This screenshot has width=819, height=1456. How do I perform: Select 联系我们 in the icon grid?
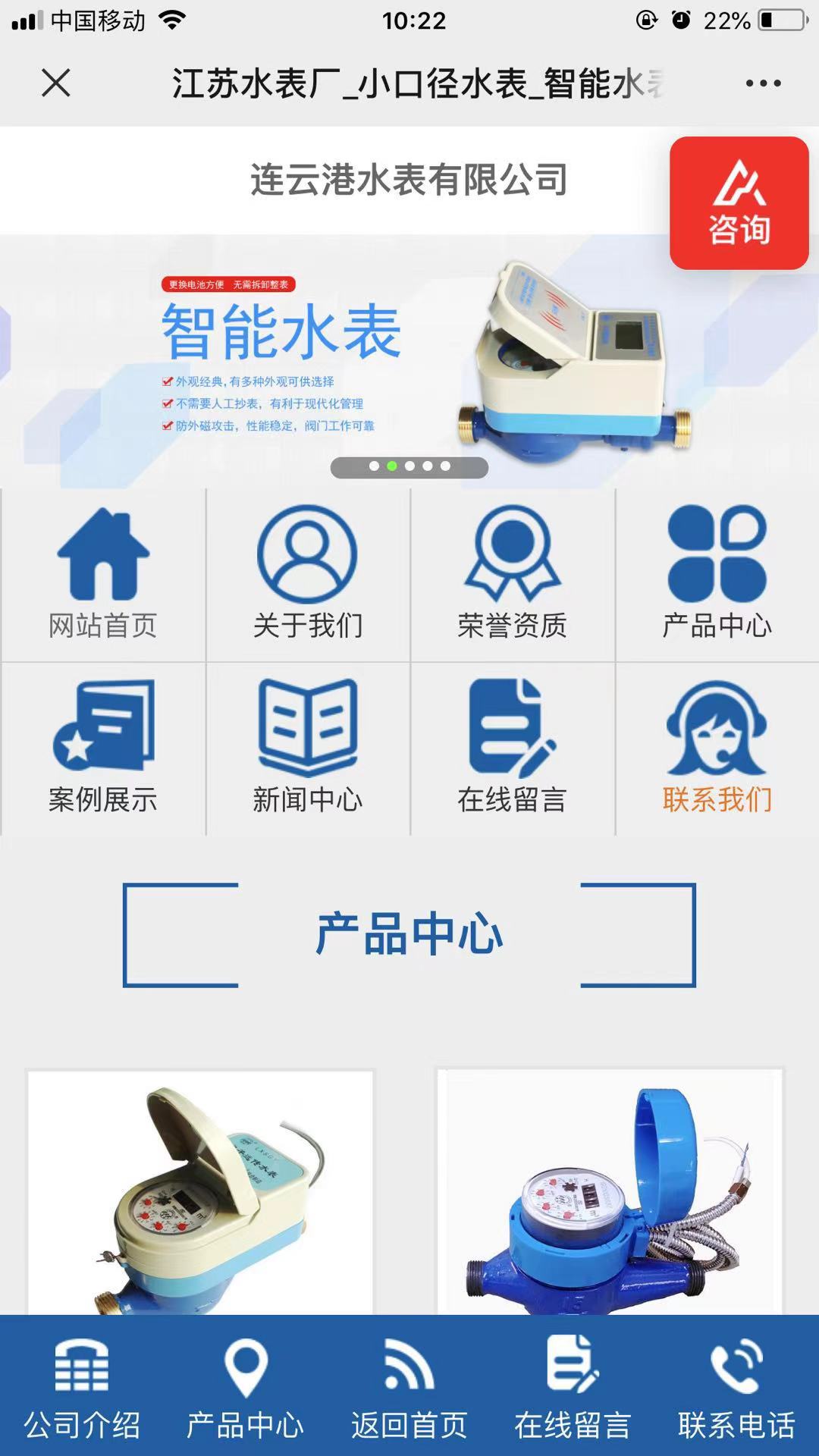(717, 749)
